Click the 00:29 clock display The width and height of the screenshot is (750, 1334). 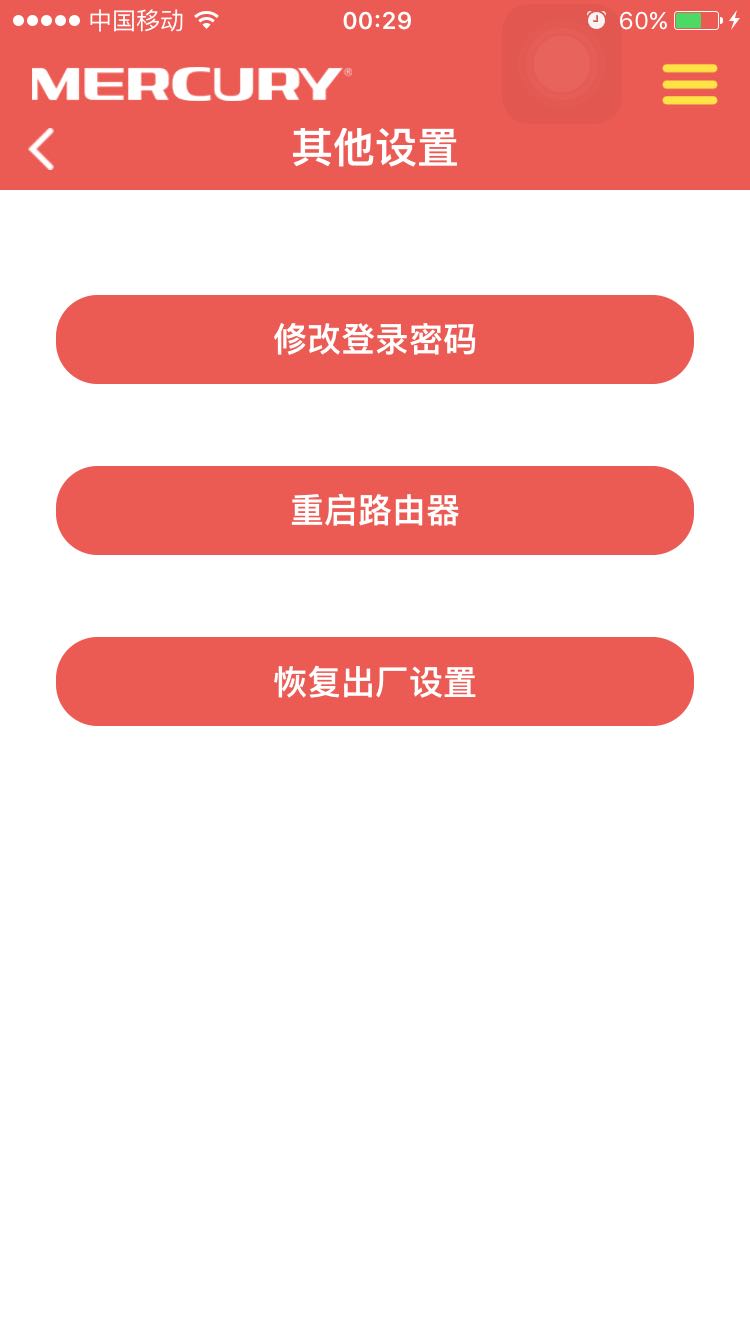pos(377,20)
